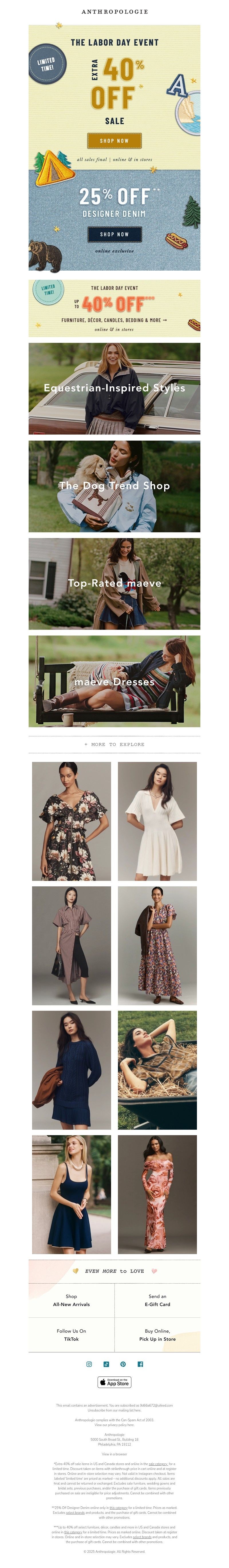
Task: Open the Up to 40% Off furniture banner
Action: coord(114,308)
